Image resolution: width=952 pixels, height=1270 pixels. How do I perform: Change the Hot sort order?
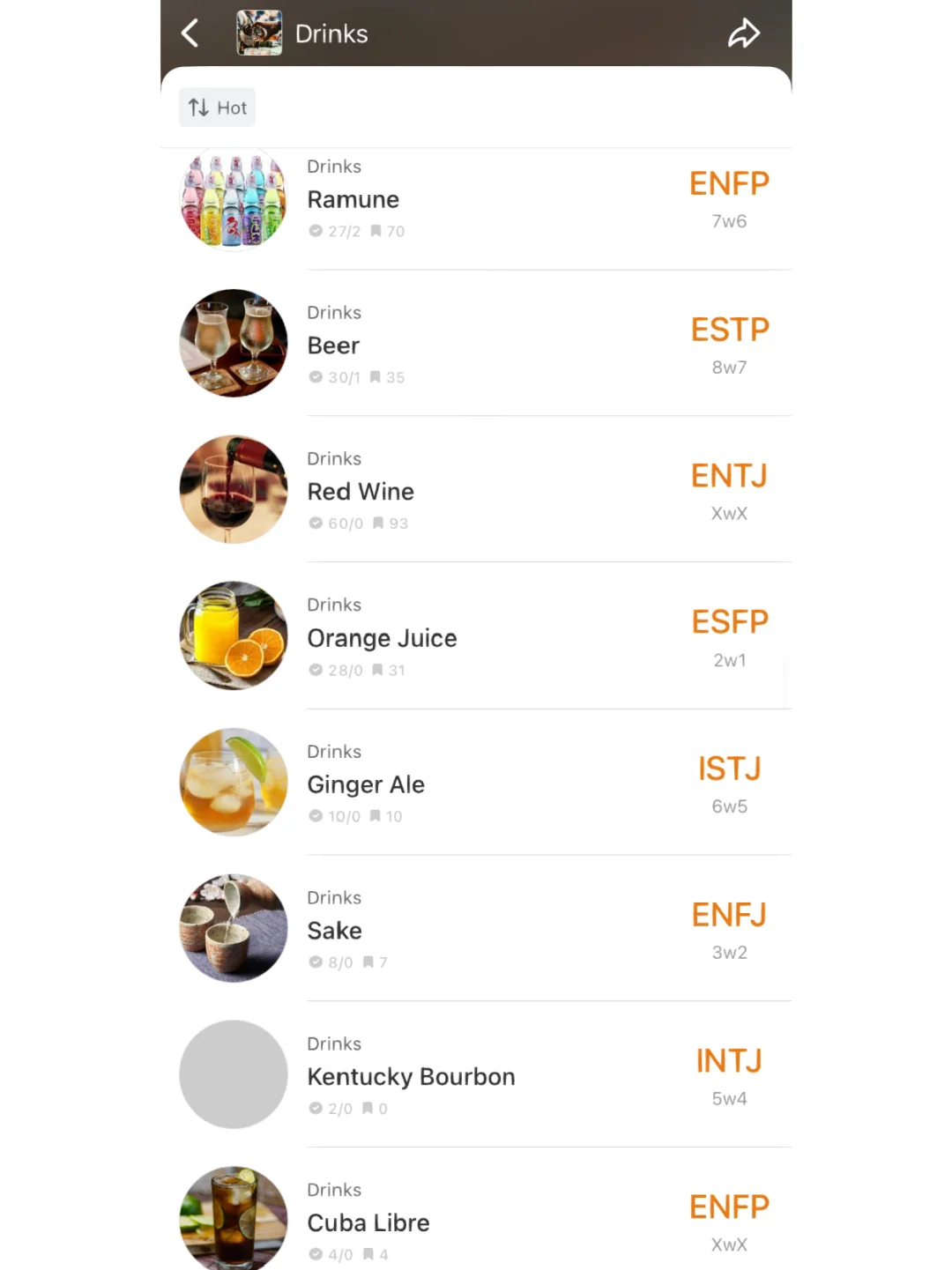pyautogui.click(x=218, y=108)
